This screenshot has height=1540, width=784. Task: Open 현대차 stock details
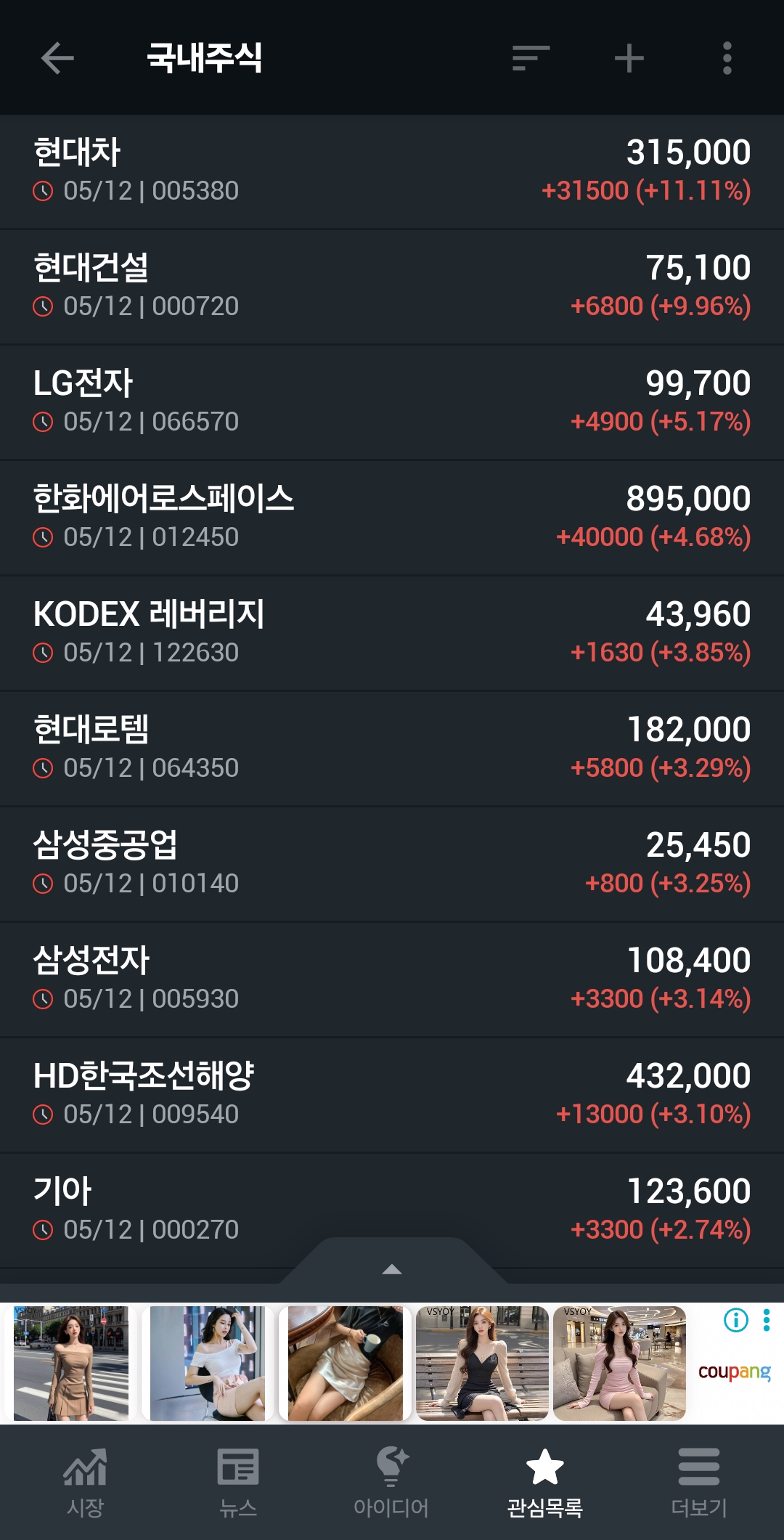click(x=392, y=171)
